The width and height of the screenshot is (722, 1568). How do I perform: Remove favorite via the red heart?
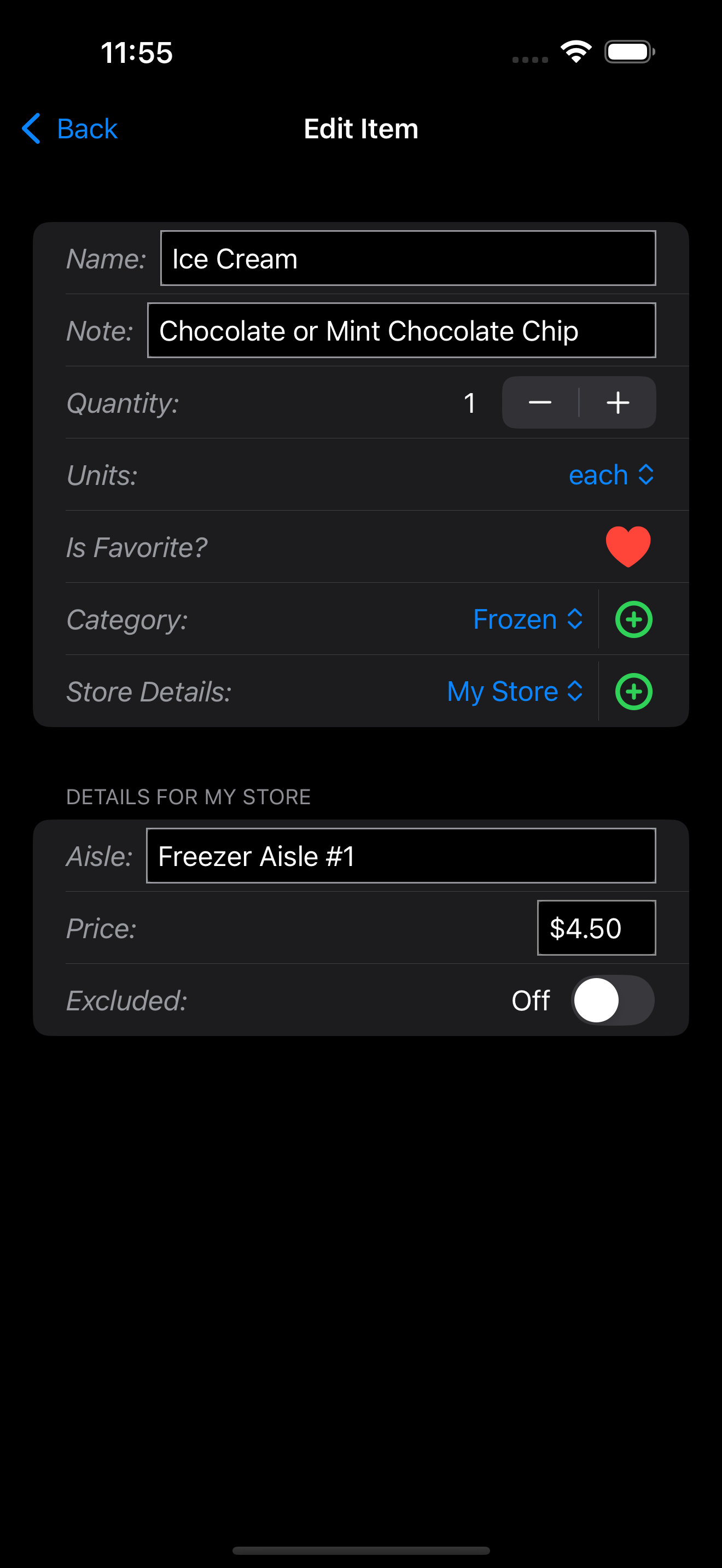pyautogui.click(x=627, y=547)
